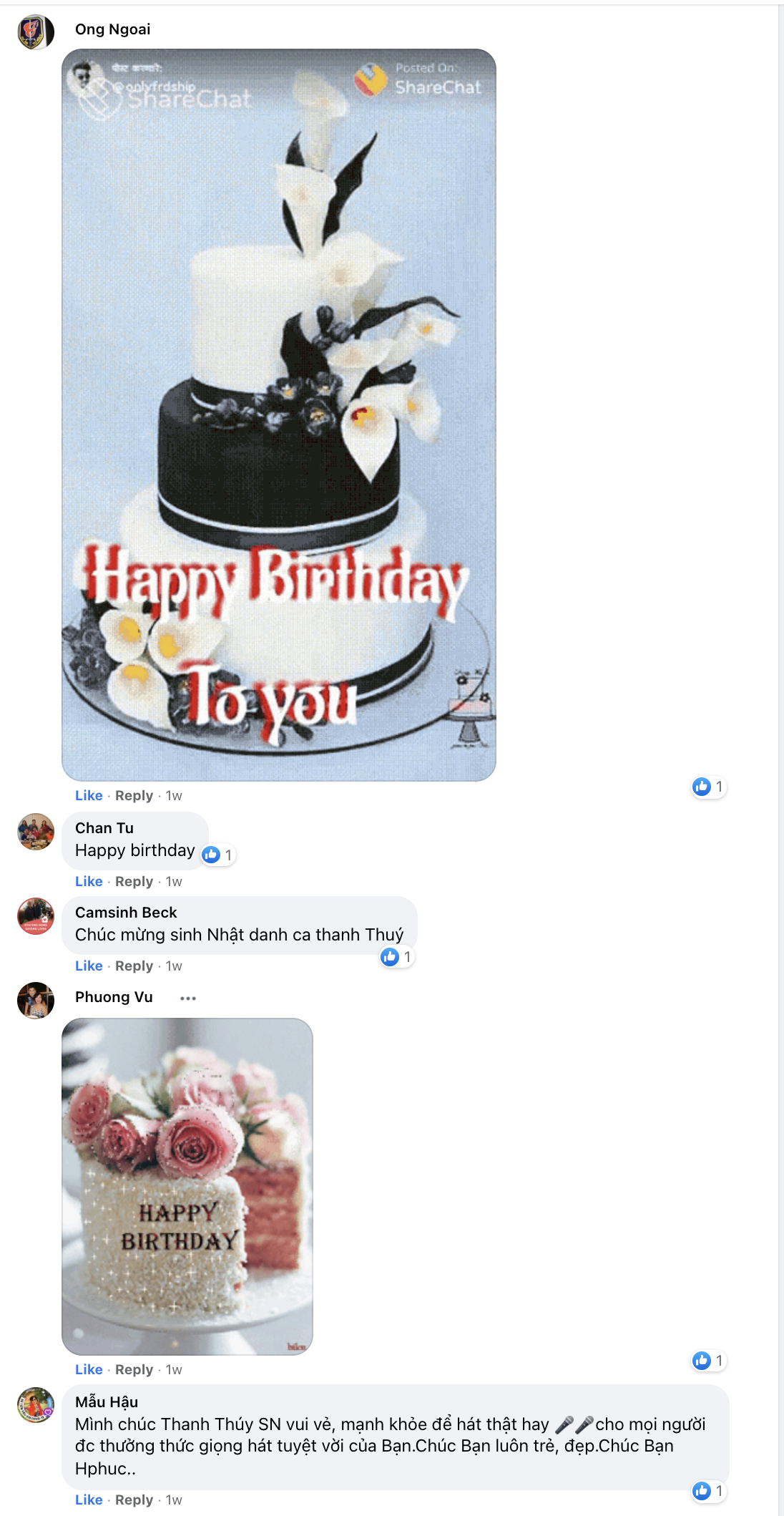Reply to Mẫu Hậu's comment
Screen dimensions: 784x1516
[x=134, y=1500]
